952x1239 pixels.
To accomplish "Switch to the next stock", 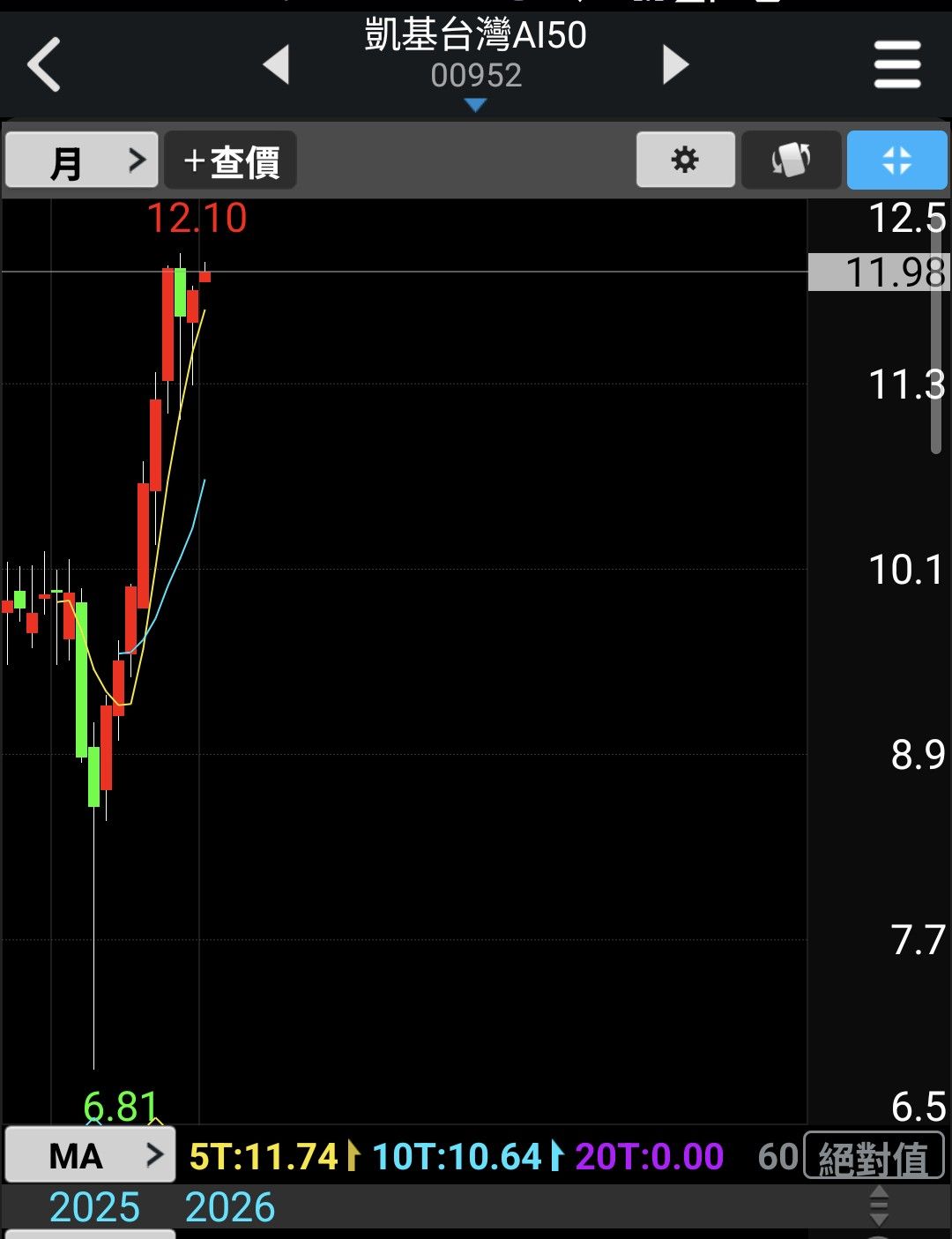I will [675, 64].
